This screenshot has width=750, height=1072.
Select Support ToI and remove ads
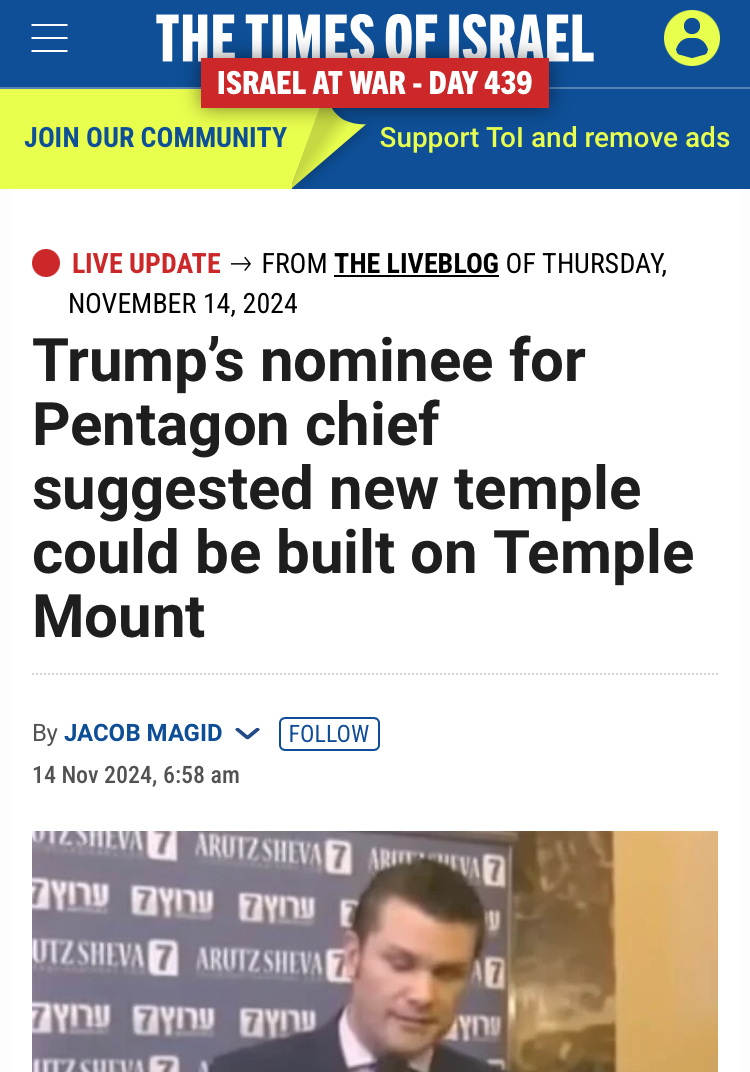[x=554, y=137]
